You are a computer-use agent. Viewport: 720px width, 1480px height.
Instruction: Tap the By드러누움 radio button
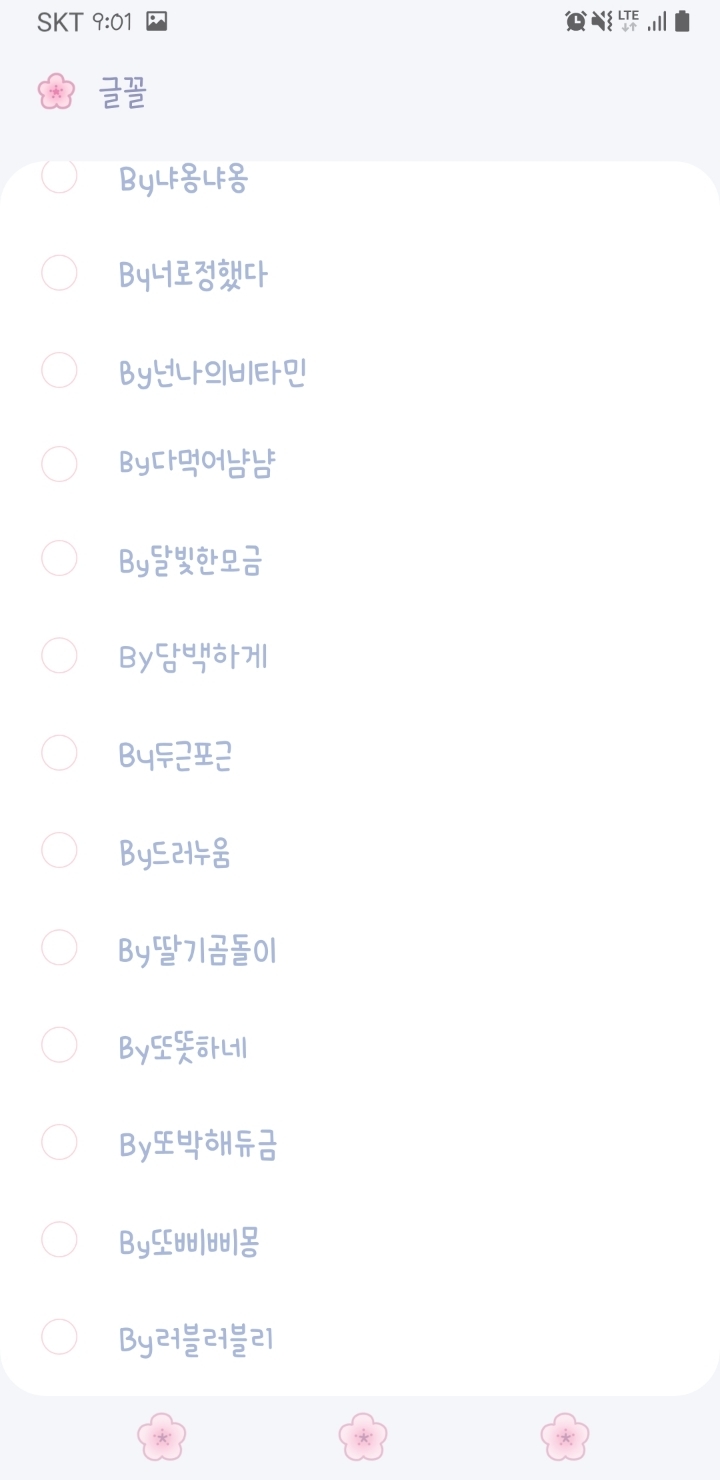(x=59, y=851)
